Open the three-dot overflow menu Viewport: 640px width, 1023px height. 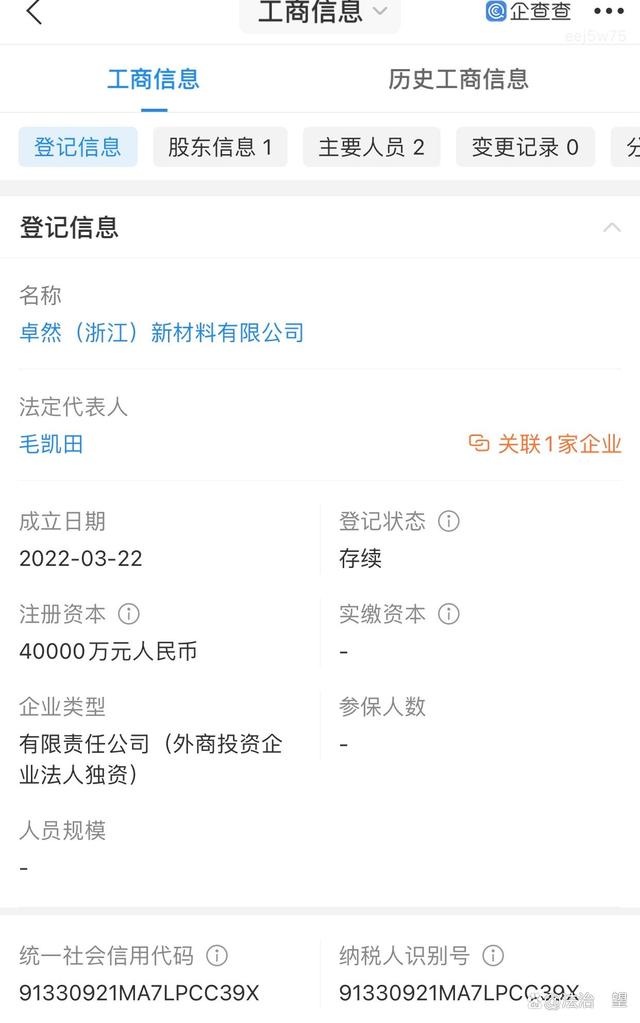(x=609, y=12)
